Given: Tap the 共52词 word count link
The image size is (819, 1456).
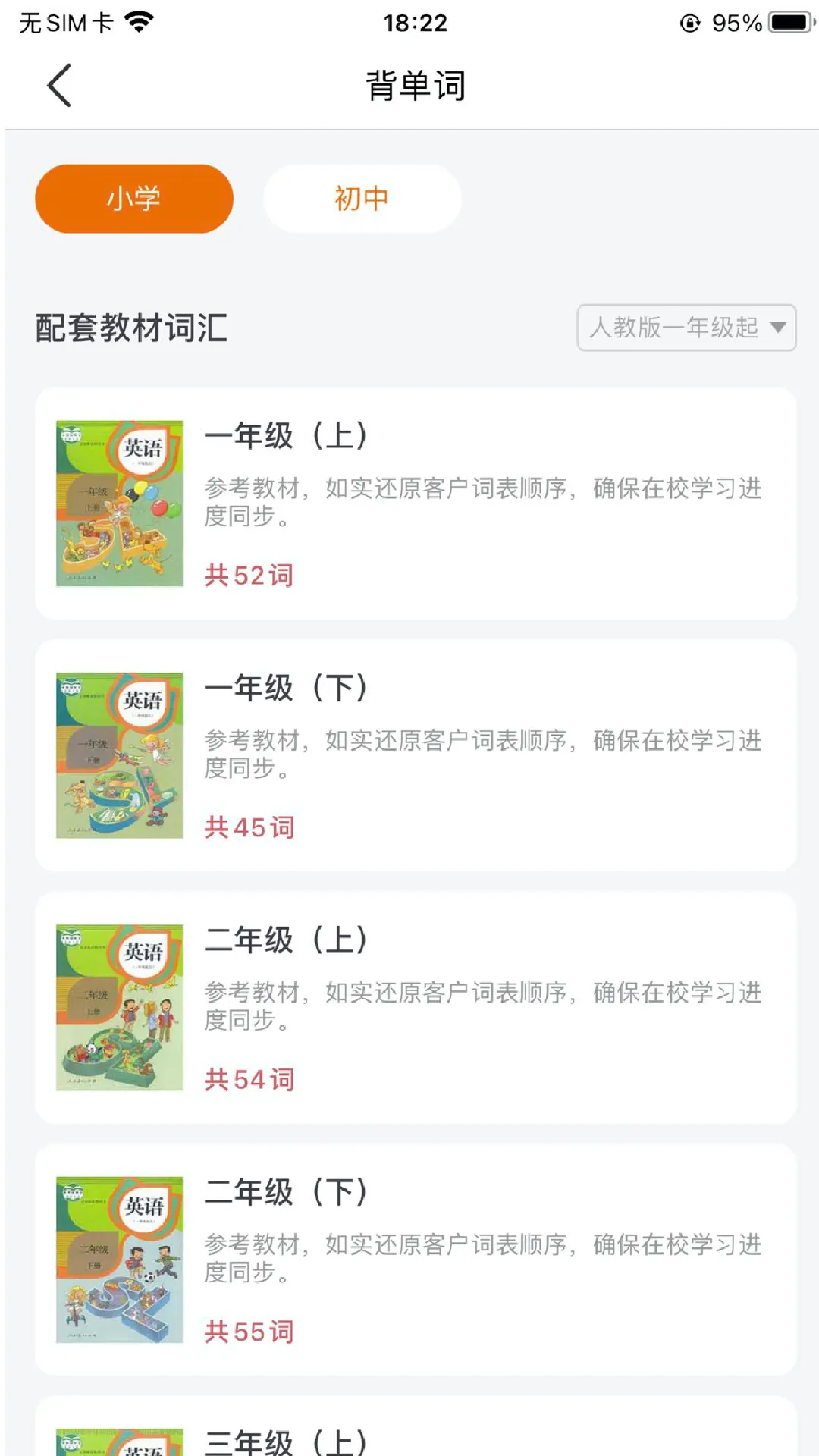Looking at the screenshot, I should click(249, 574).
